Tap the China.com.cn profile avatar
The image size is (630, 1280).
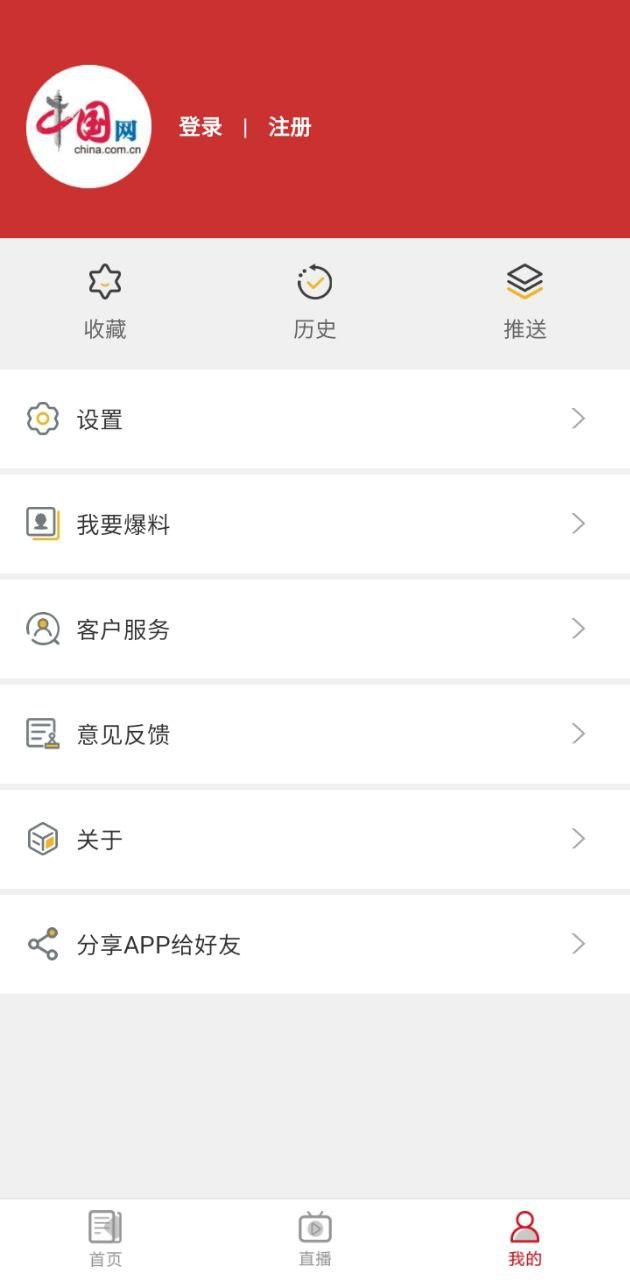click(89, 127)
